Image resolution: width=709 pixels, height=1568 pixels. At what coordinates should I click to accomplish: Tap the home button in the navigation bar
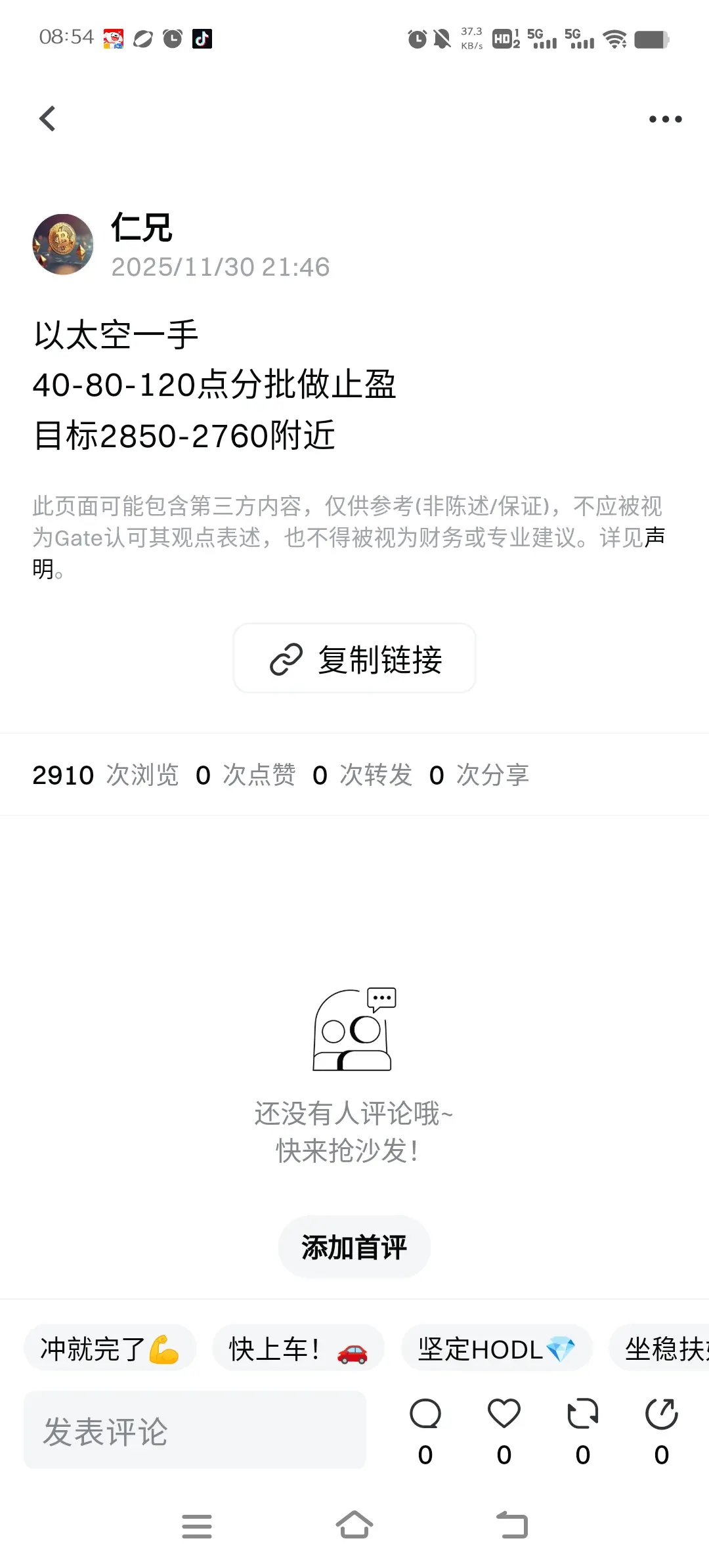tap(354, 1525)
